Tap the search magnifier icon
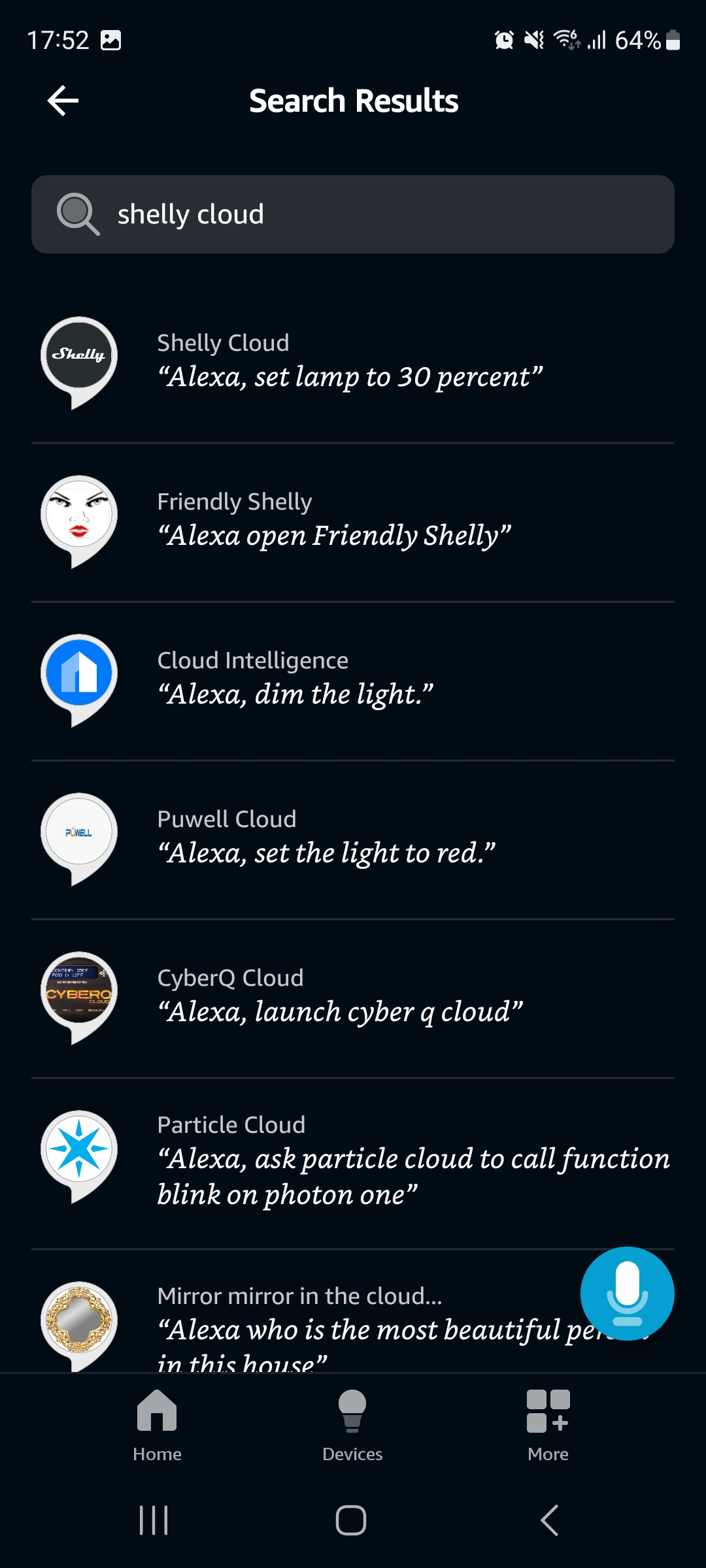The width and height of the screenshot is (706, 1568). click(76, 214)
